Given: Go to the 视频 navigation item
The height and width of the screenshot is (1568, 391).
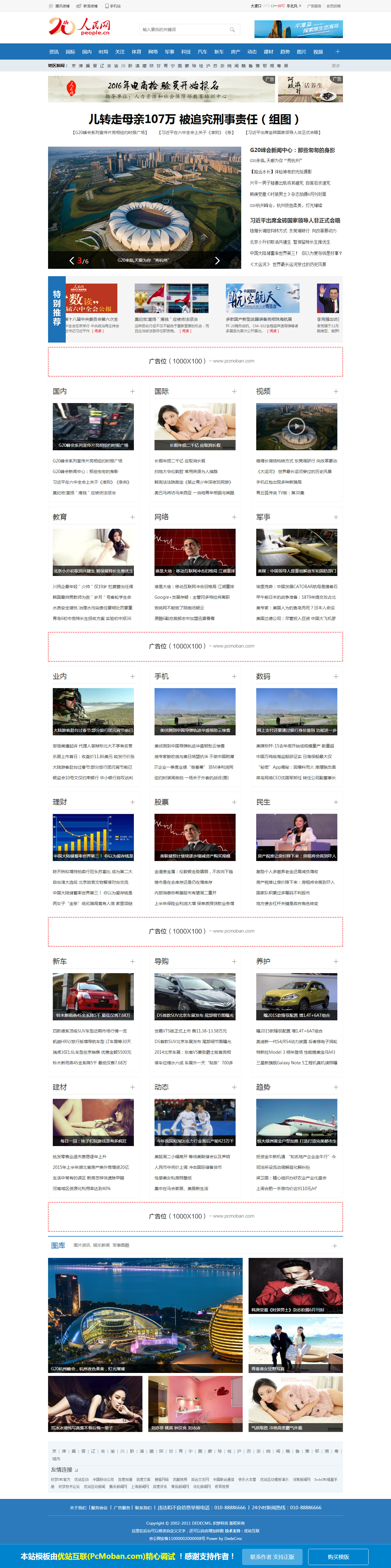Looking at the screenshot, I should point(318,52).
